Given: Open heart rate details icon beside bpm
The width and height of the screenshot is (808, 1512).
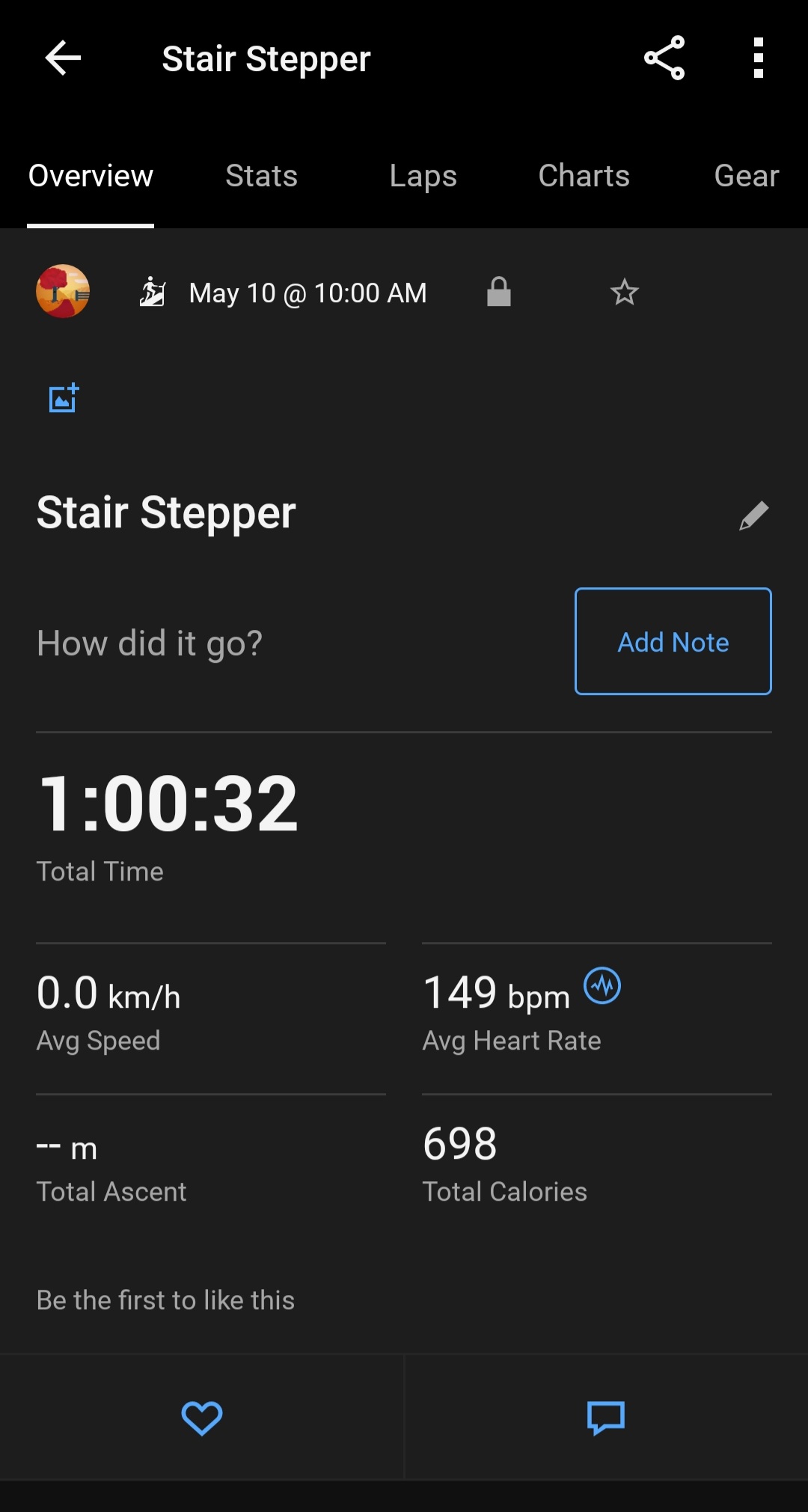Looking at the screenshot, I should (602, 985).
